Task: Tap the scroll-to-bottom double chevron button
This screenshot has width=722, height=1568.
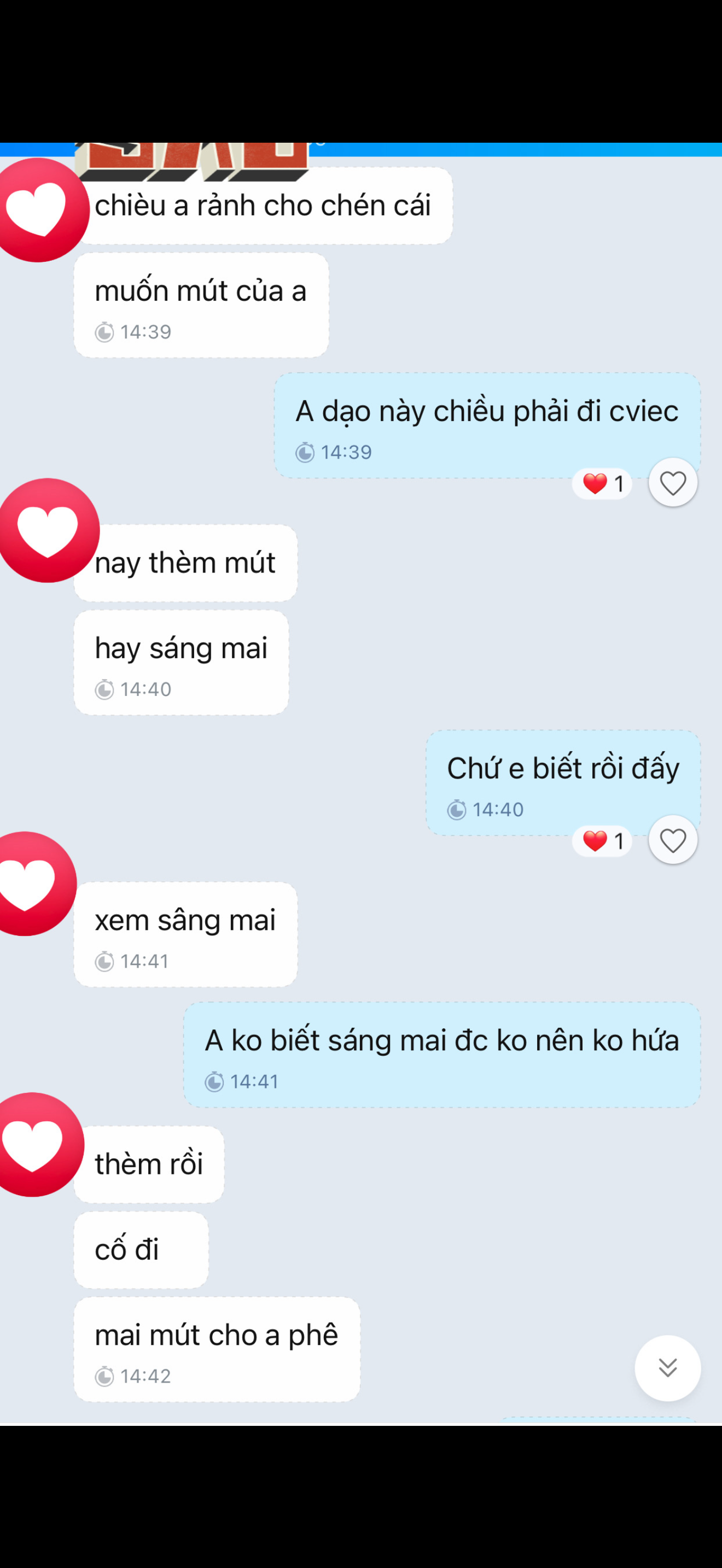Action: tap(667, 1368)
